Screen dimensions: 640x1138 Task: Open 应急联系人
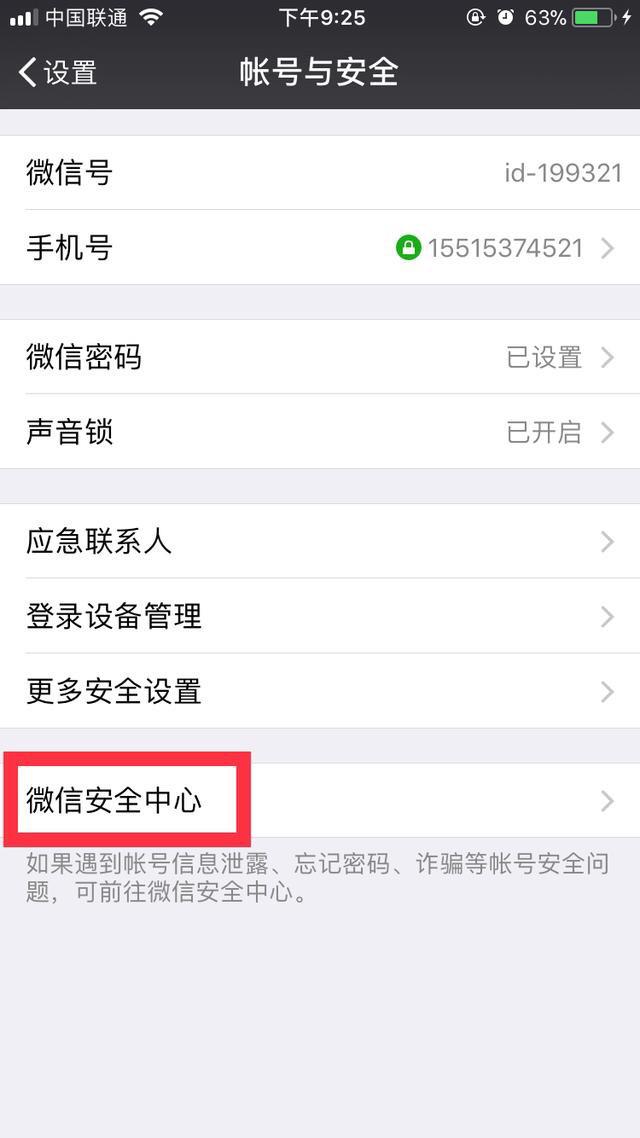click(x=320, y=541)
